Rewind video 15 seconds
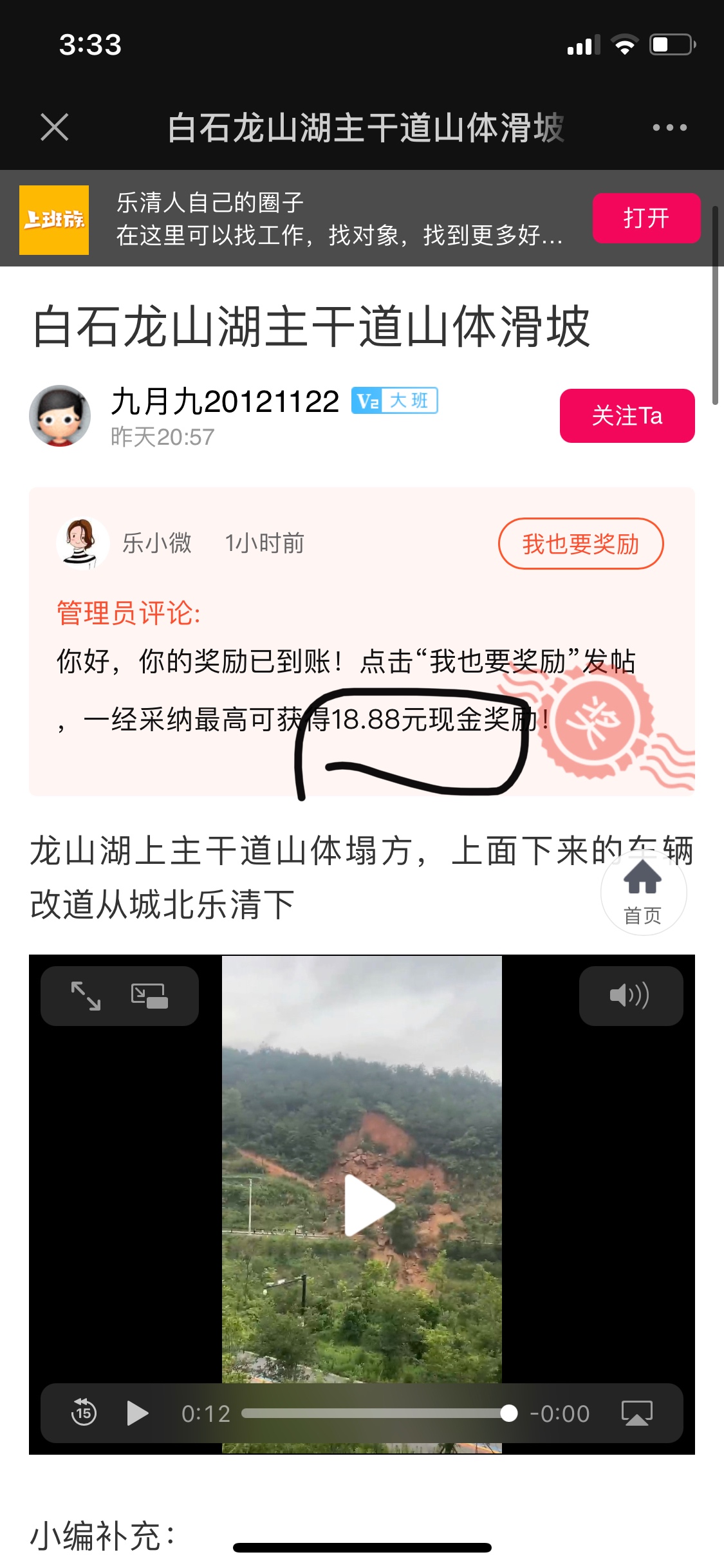This screenshot has width=724, height=1568. [x=84, y=1414]
